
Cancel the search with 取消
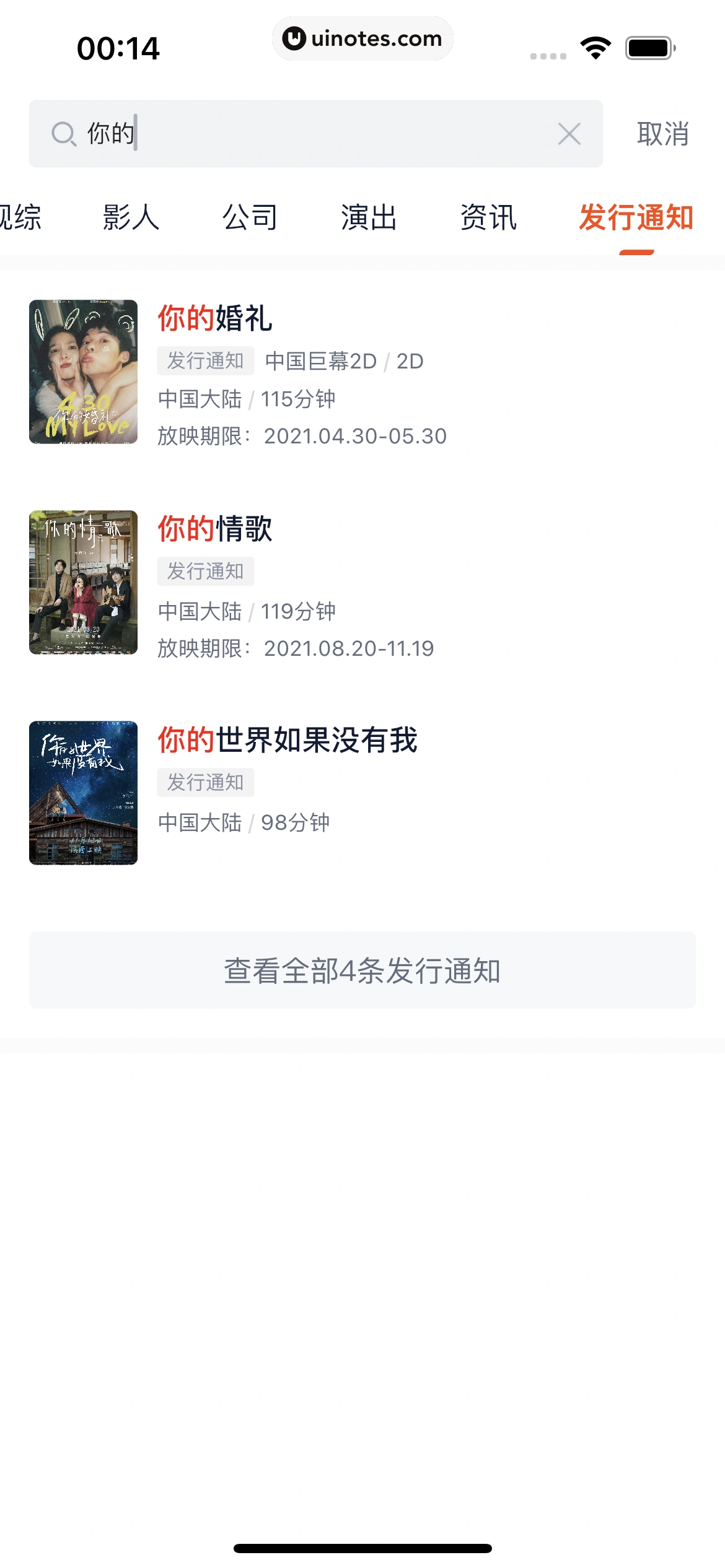[x=662, y=134]
